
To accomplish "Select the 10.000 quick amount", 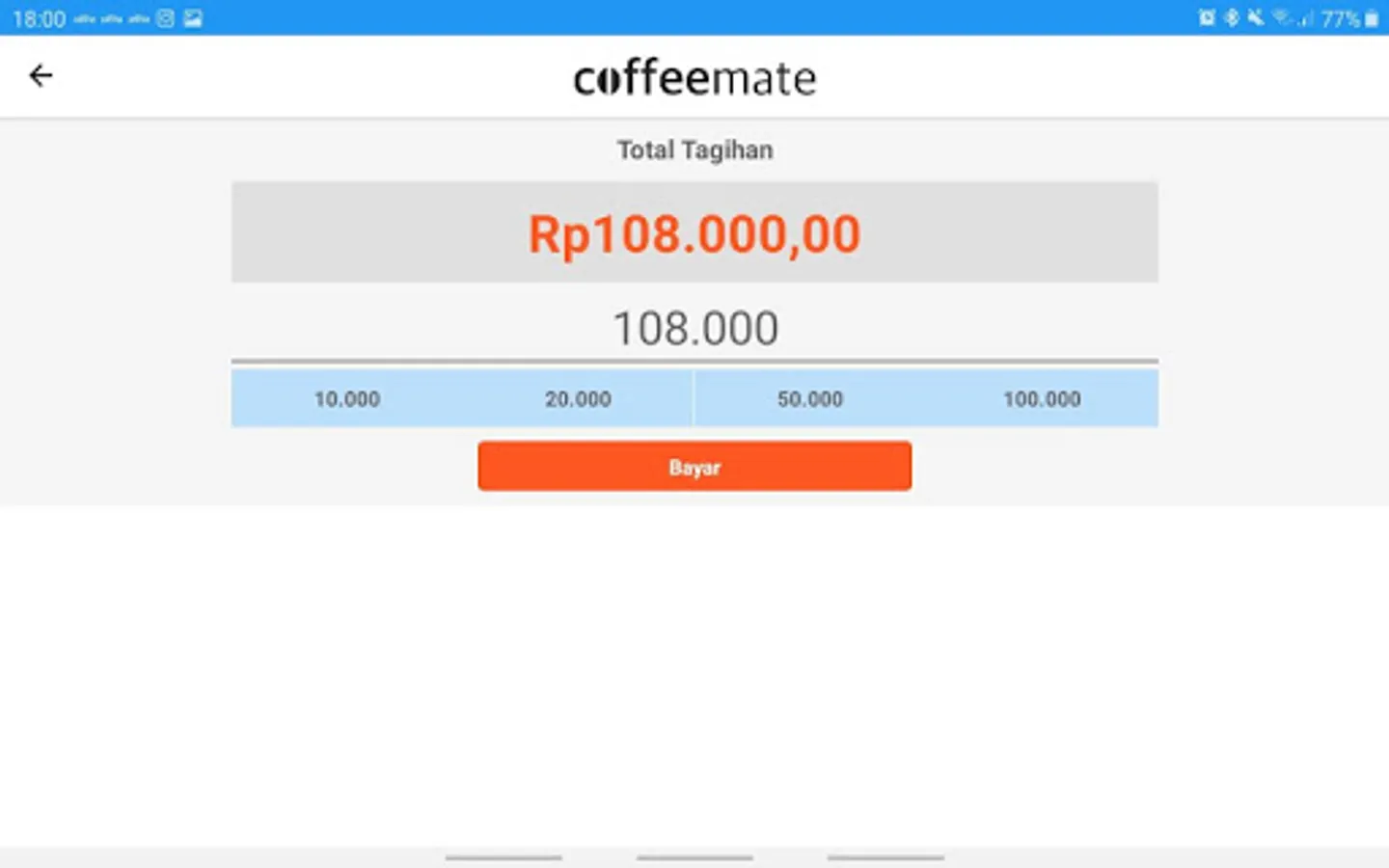I will pyautogui.click(x=347, y=399).
